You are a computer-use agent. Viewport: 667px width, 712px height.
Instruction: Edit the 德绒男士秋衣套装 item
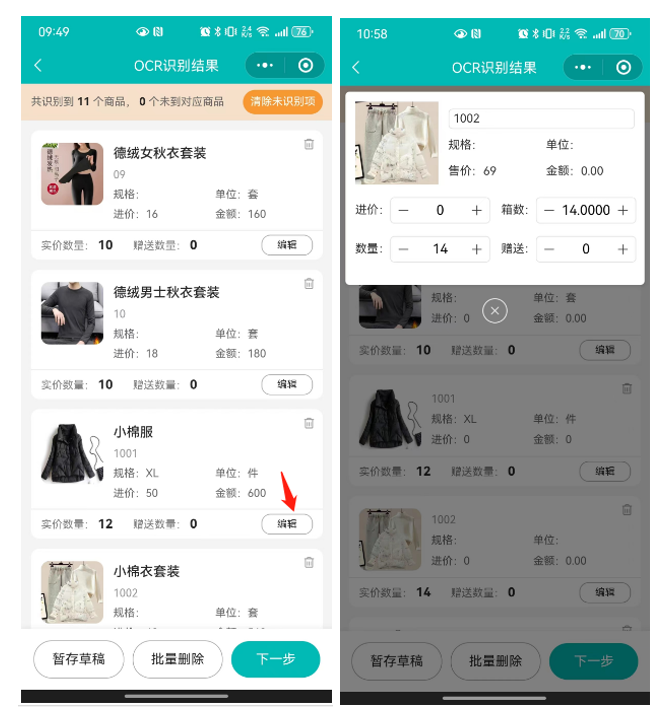pyautogui.click(x=287, y=384)
